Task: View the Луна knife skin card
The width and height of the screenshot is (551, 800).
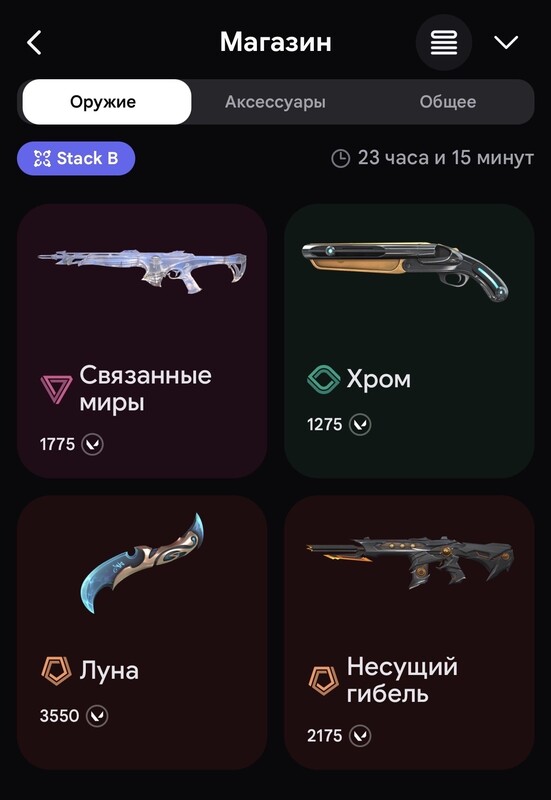Action: 142,632
